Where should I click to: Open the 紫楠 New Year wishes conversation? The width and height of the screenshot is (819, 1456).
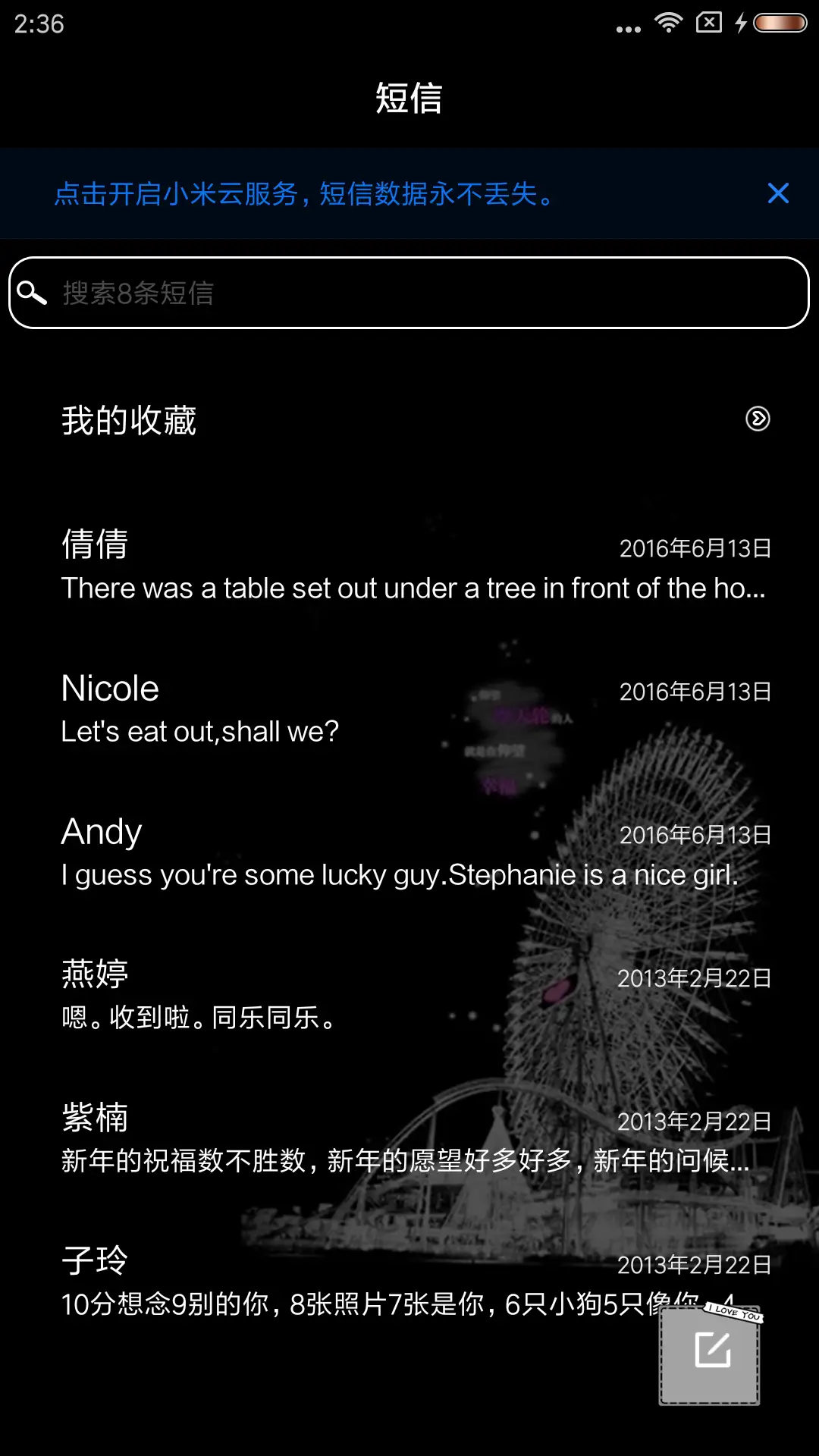point(409,1137)
